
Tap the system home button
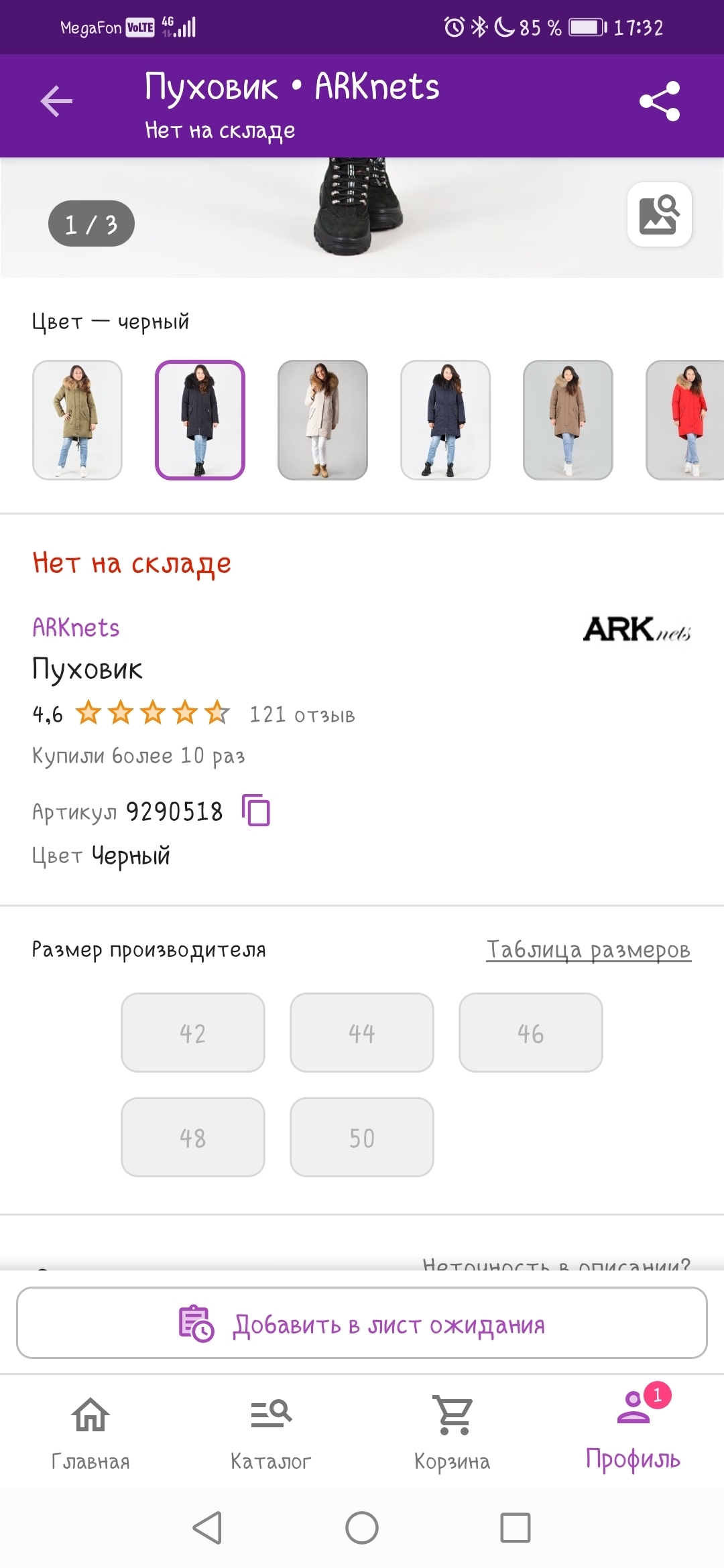(x=362, y=1528)
